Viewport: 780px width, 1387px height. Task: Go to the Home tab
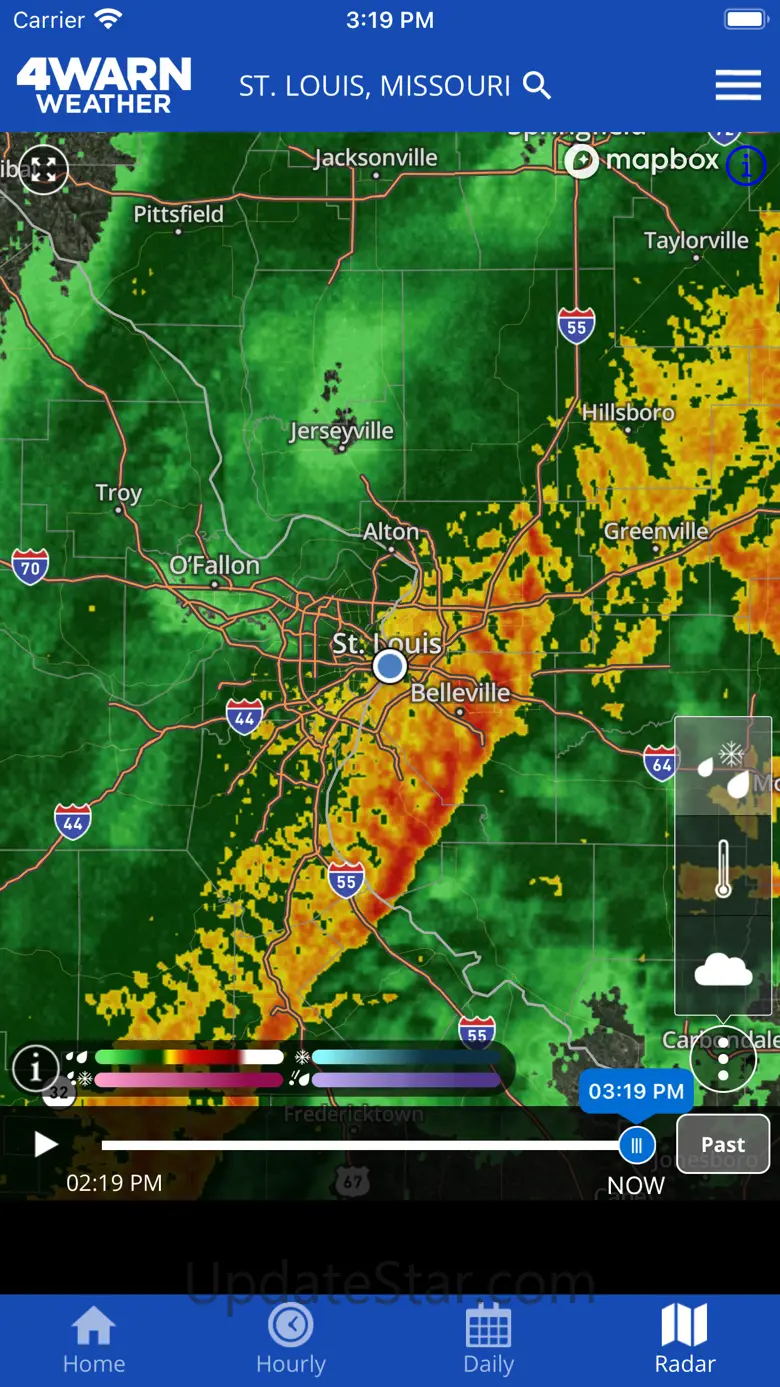[94, 1342]
